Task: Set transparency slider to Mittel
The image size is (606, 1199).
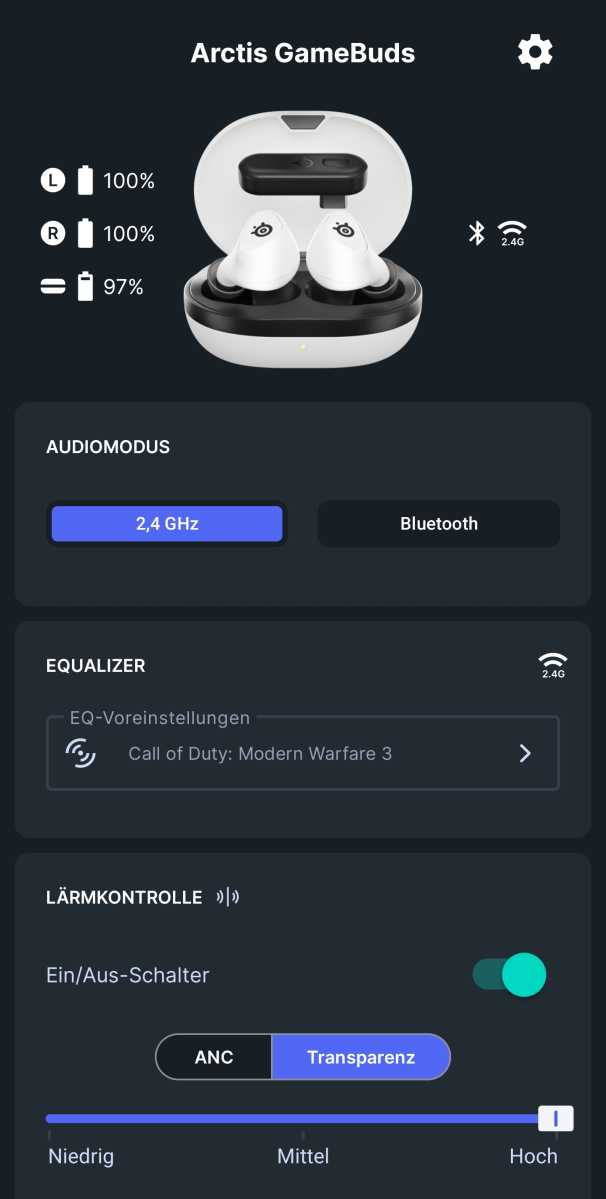Action: point(303,1119)
